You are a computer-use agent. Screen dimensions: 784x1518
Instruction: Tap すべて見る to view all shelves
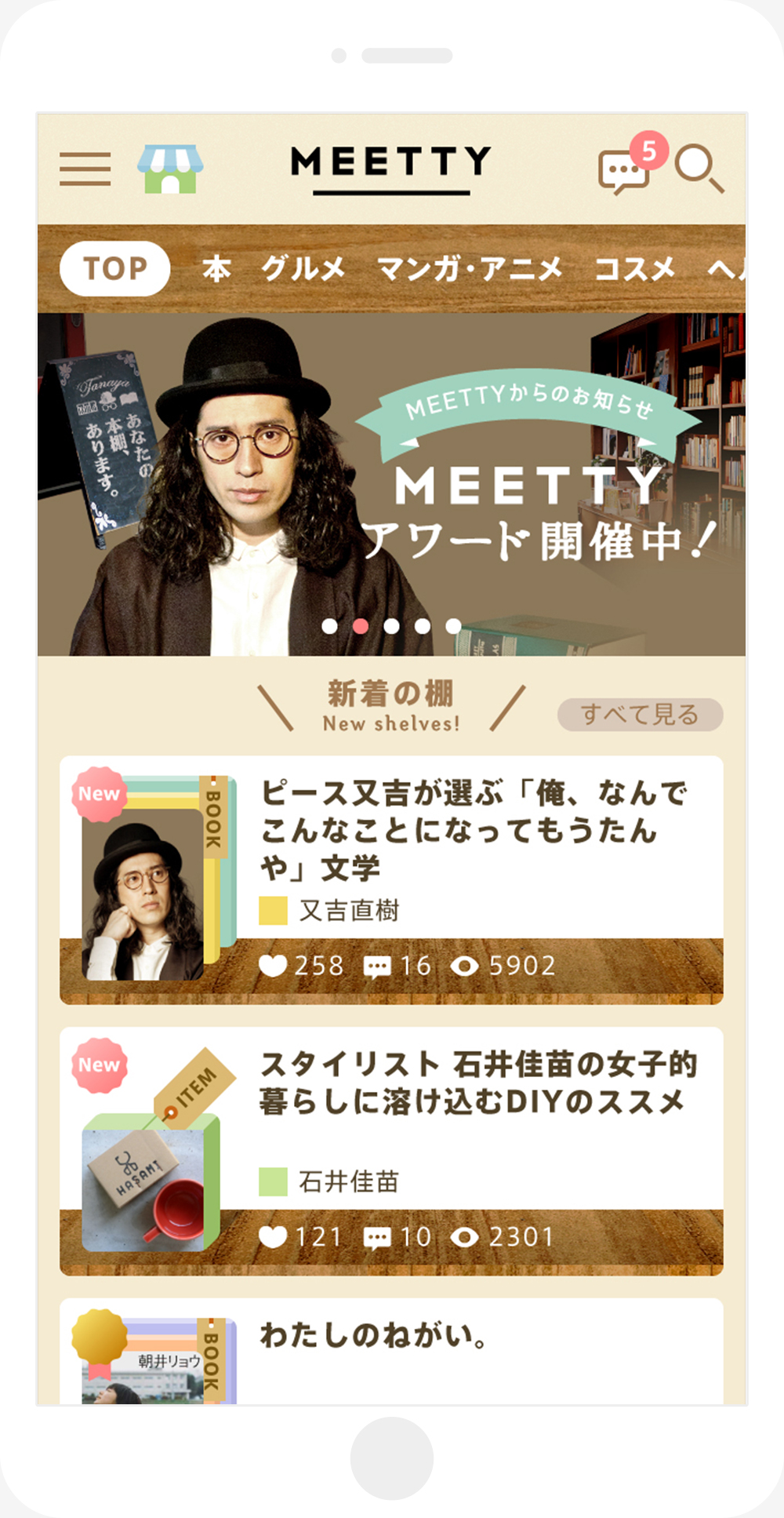point(640,715)
